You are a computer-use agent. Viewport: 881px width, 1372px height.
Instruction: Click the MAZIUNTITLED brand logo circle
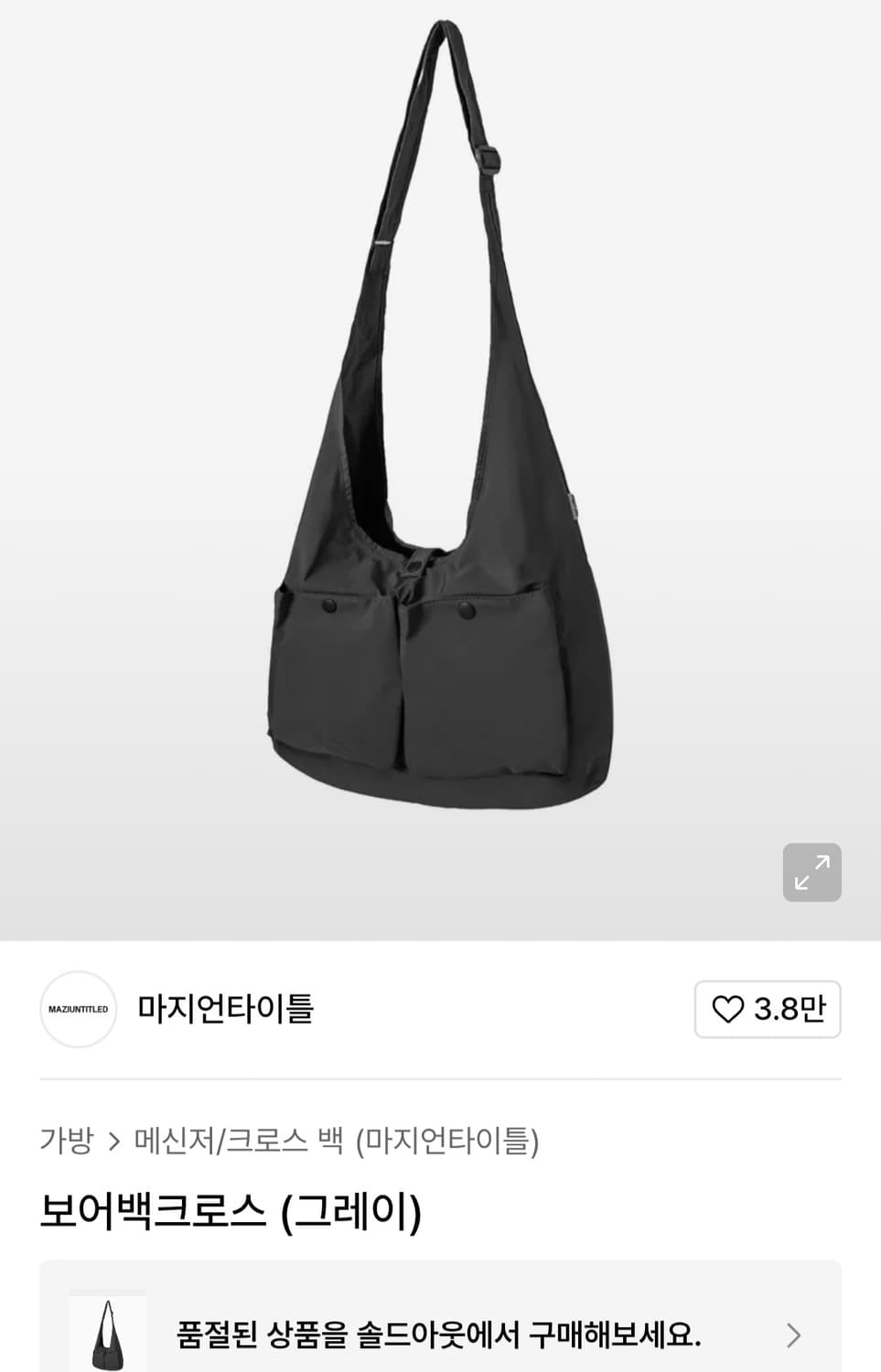78,1010
